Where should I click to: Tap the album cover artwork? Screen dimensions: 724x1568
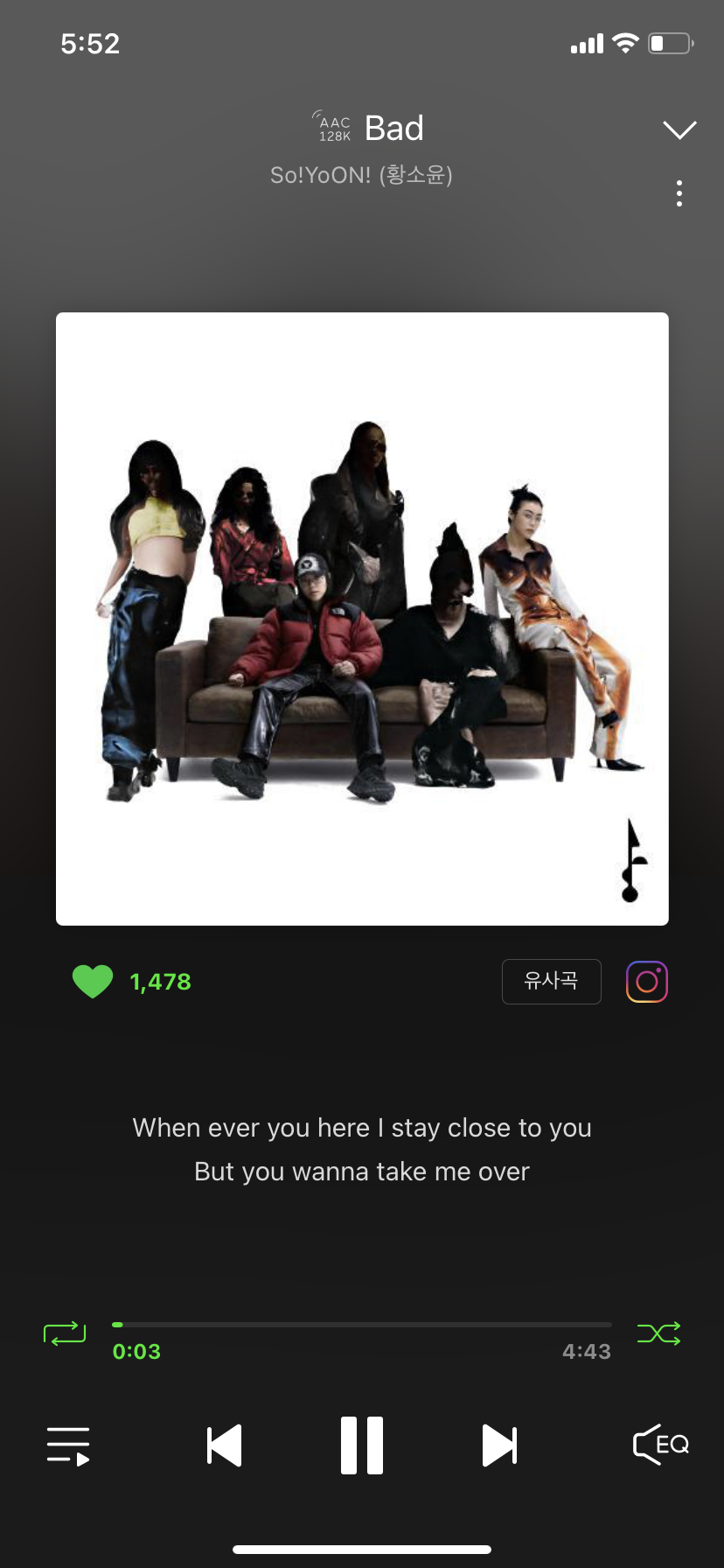[x=362, y=619]
